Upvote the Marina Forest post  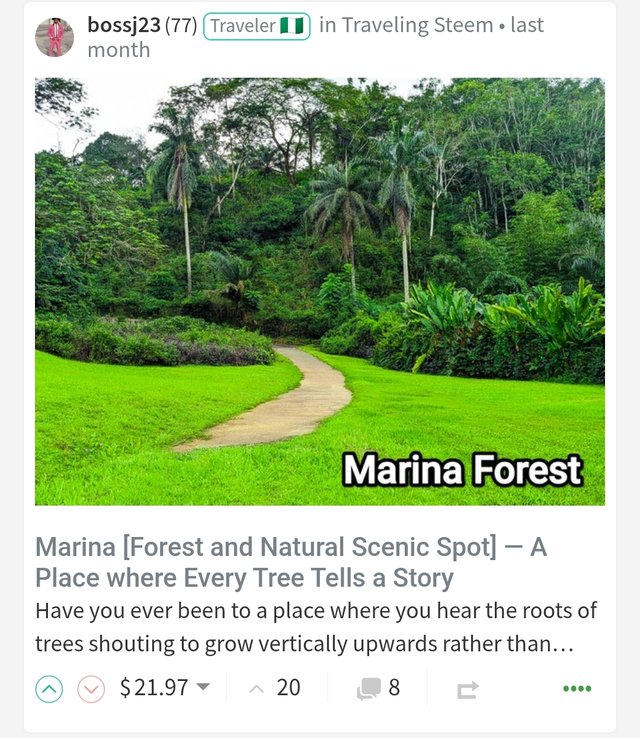click(49, 689)
